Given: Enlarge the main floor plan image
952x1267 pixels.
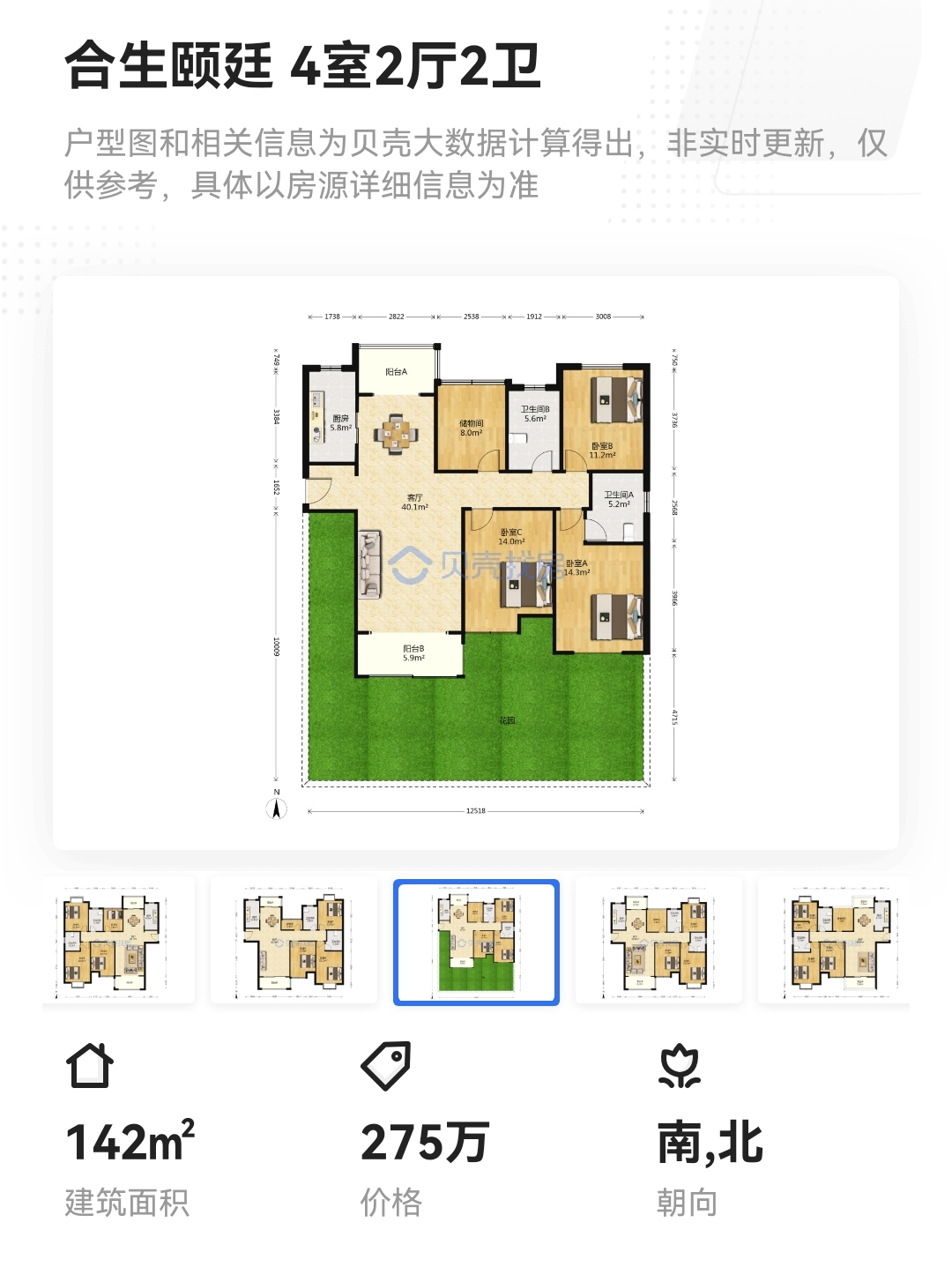Looking at the screenshot, I should [x=476, y=563].
